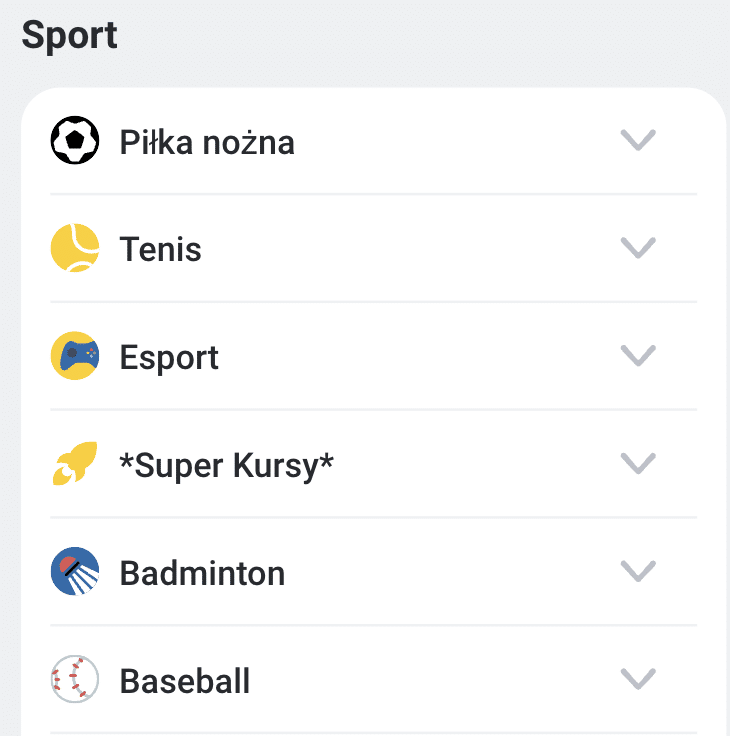Expand the Badminton section
This screenshot has height=736, width=730.
638,571
